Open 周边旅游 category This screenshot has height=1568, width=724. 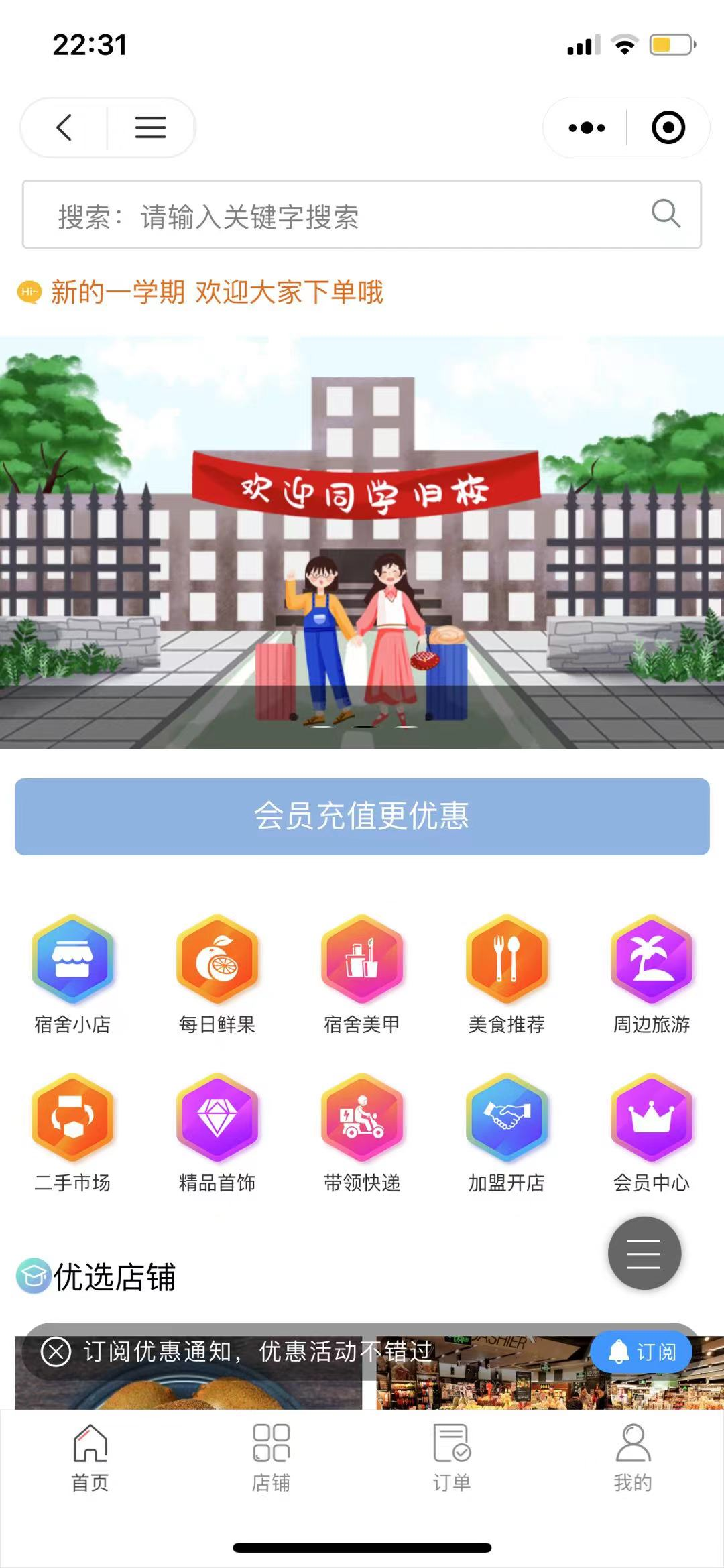652,973
